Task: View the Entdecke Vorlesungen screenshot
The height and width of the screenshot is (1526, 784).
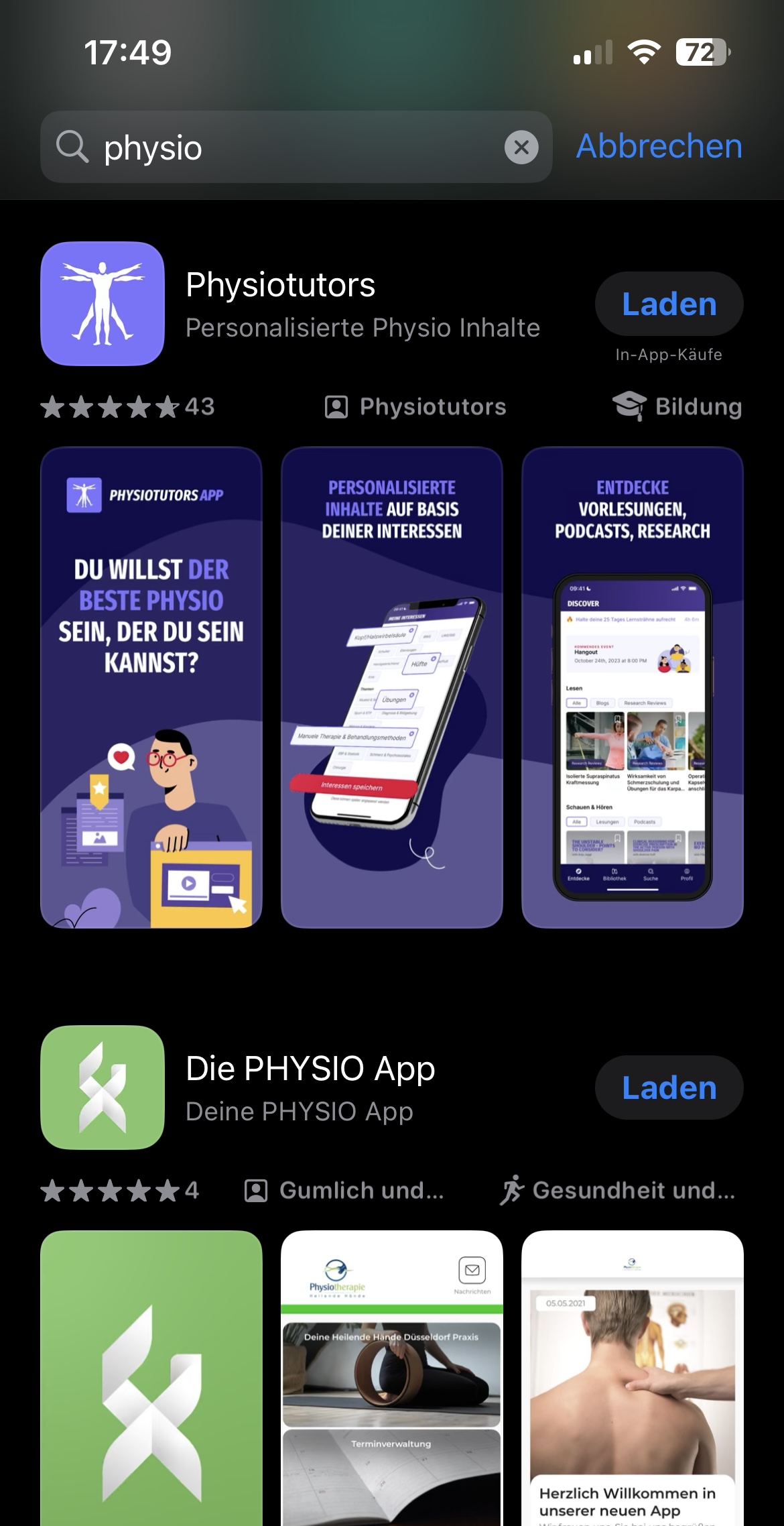Action: coord(632,687)
